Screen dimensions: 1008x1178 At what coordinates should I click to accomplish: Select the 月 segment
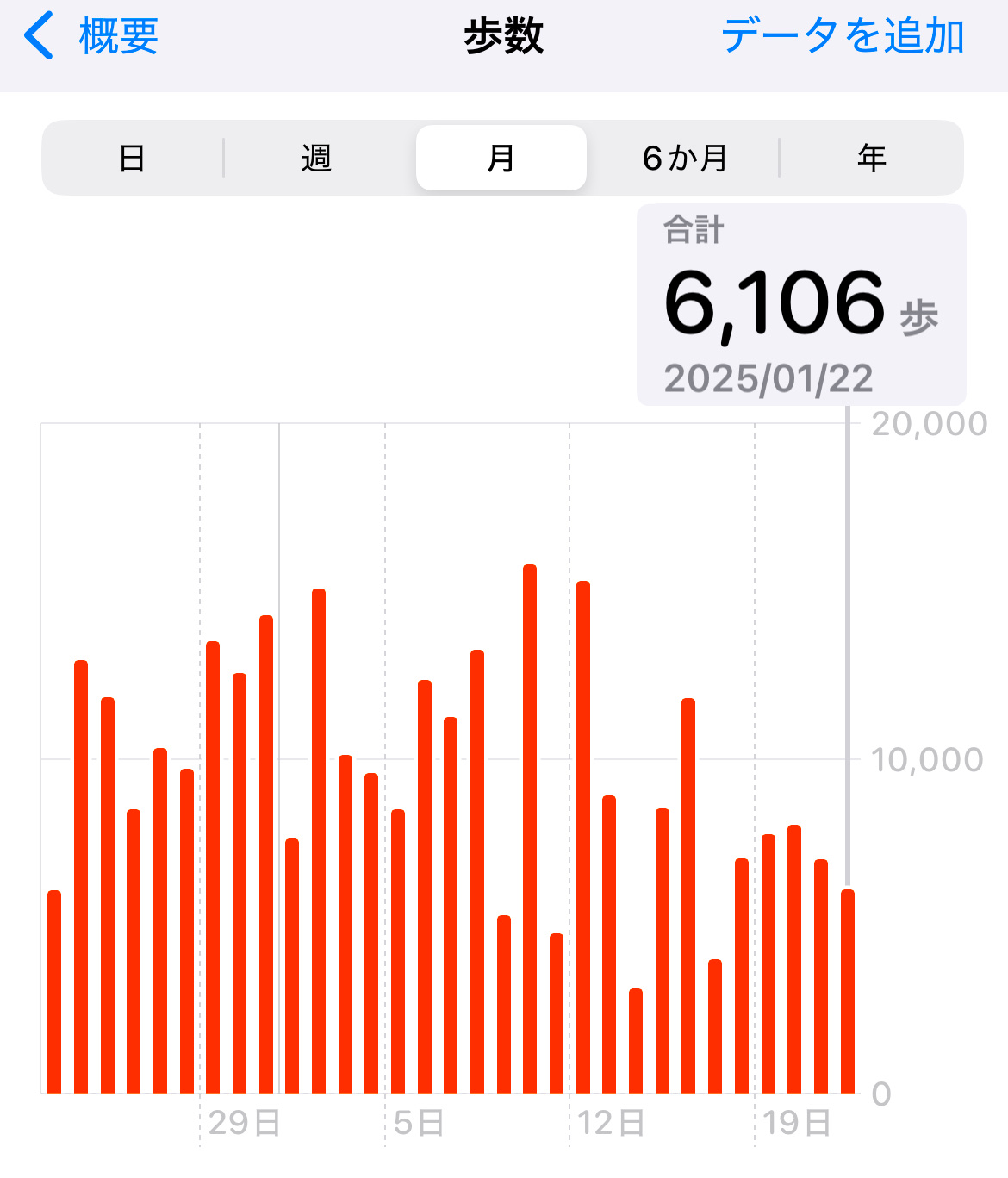(x=501, y=159)
